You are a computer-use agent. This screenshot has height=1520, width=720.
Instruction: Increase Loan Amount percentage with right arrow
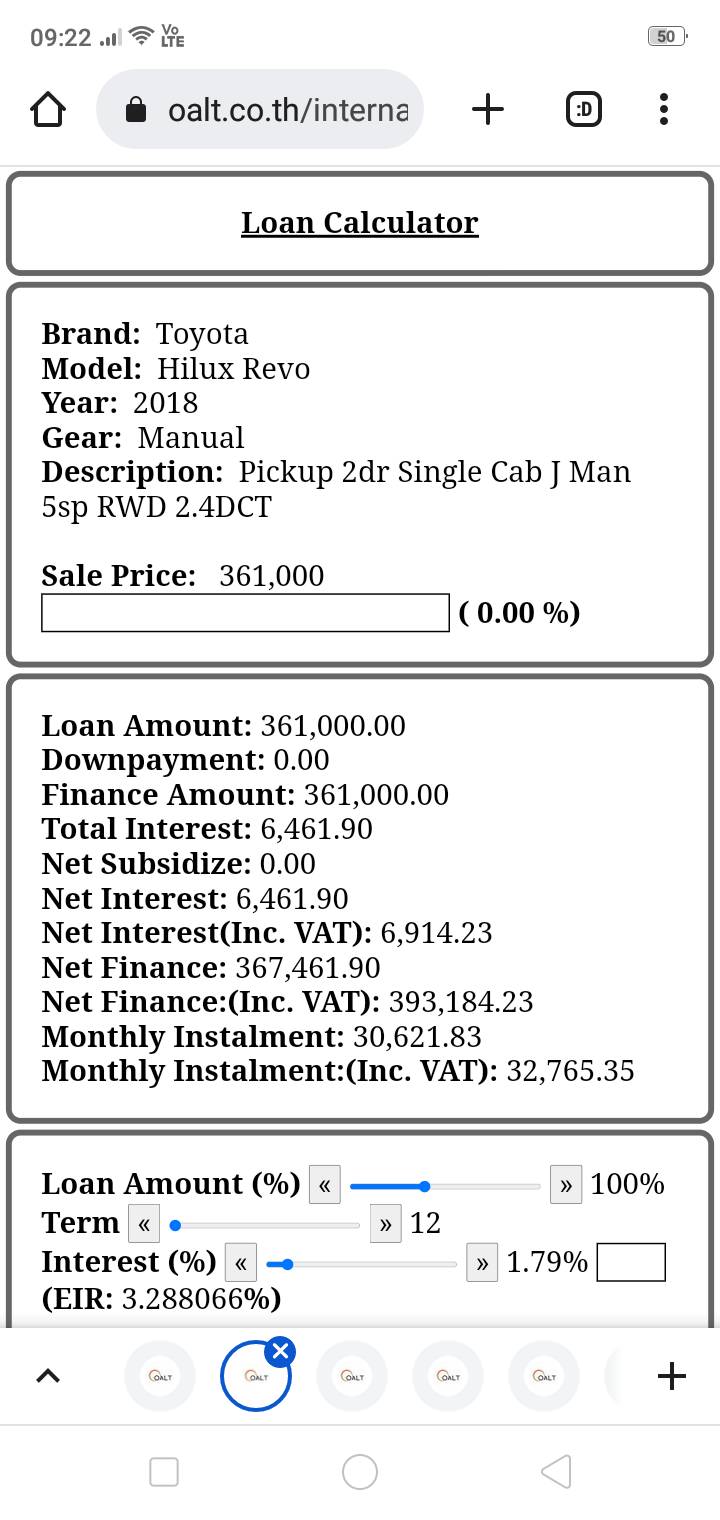[x=566, y=1185]
